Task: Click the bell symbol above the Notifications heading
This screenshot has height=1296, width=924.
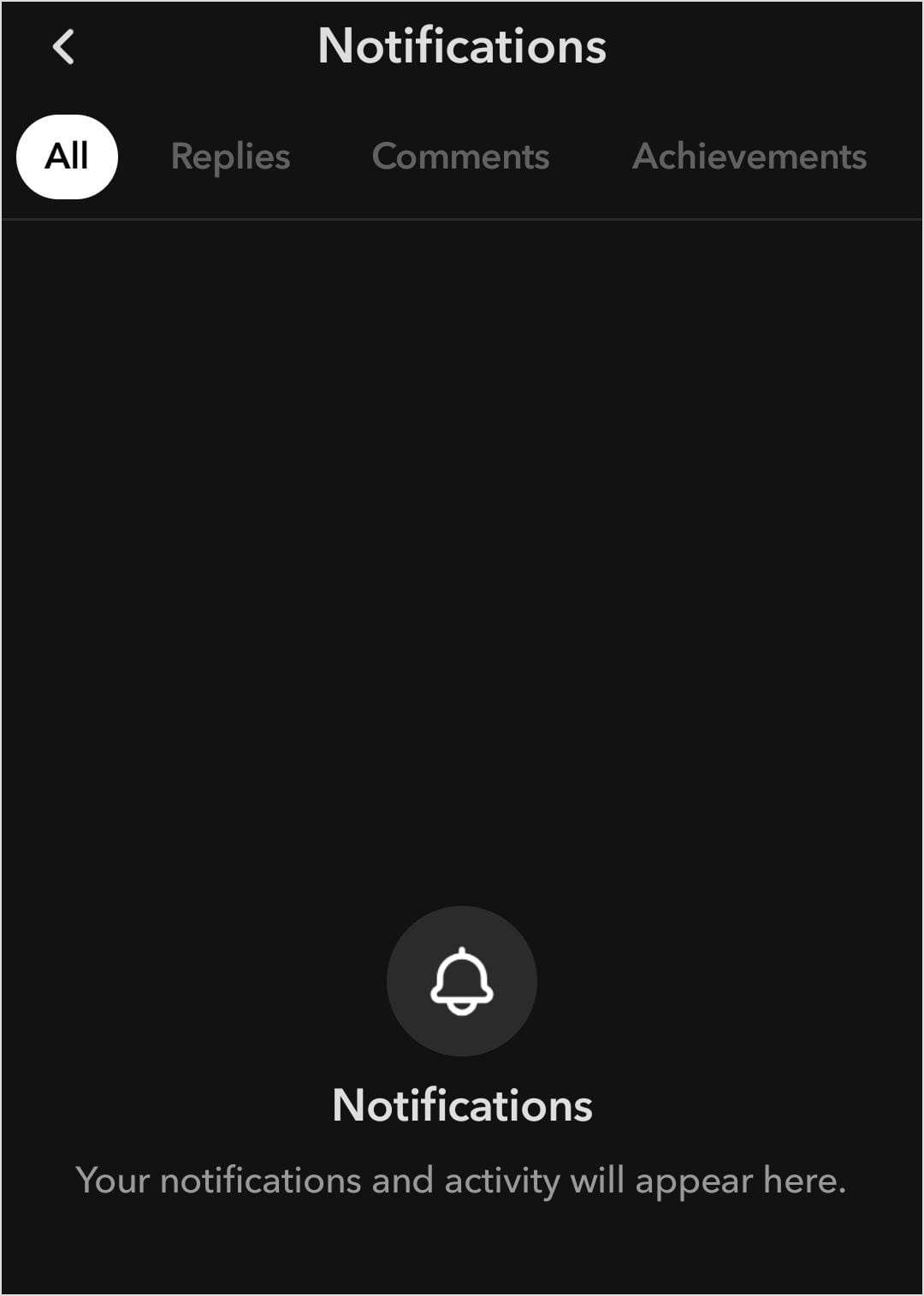Action: [x=462, y=981]
